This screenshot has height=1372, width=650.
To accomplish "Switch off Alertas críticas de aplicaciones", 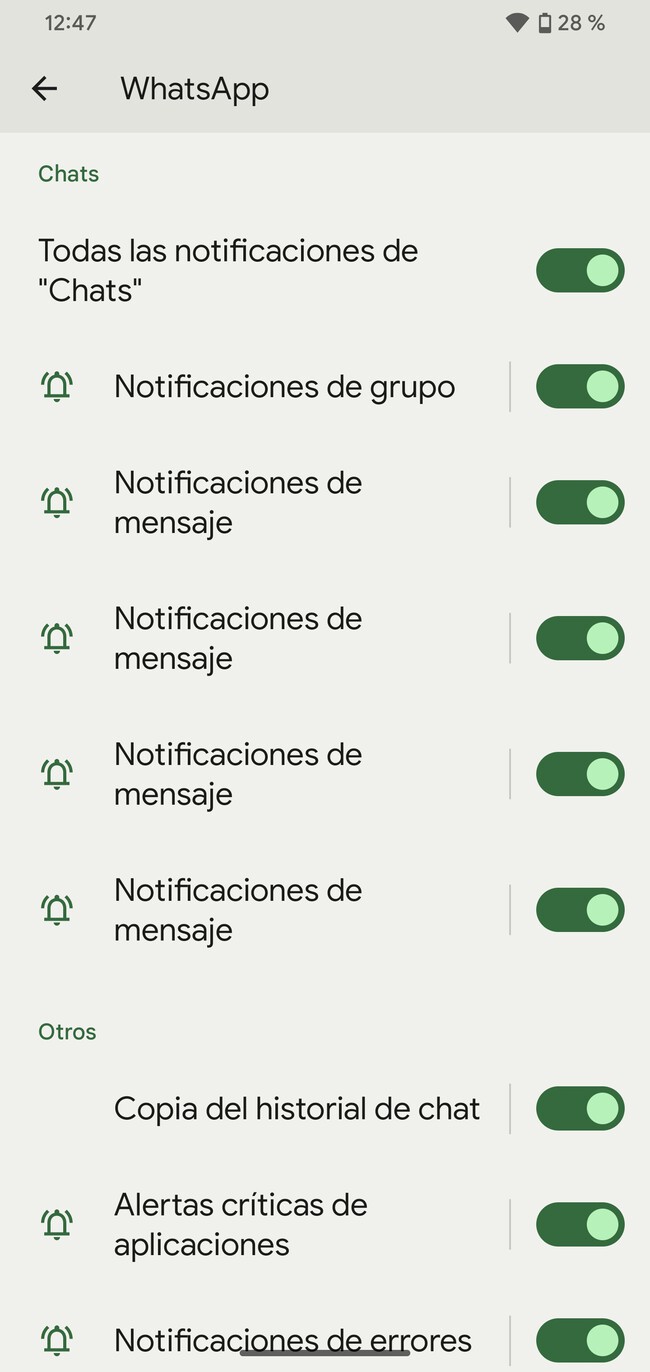I will tap(580, 1225).
